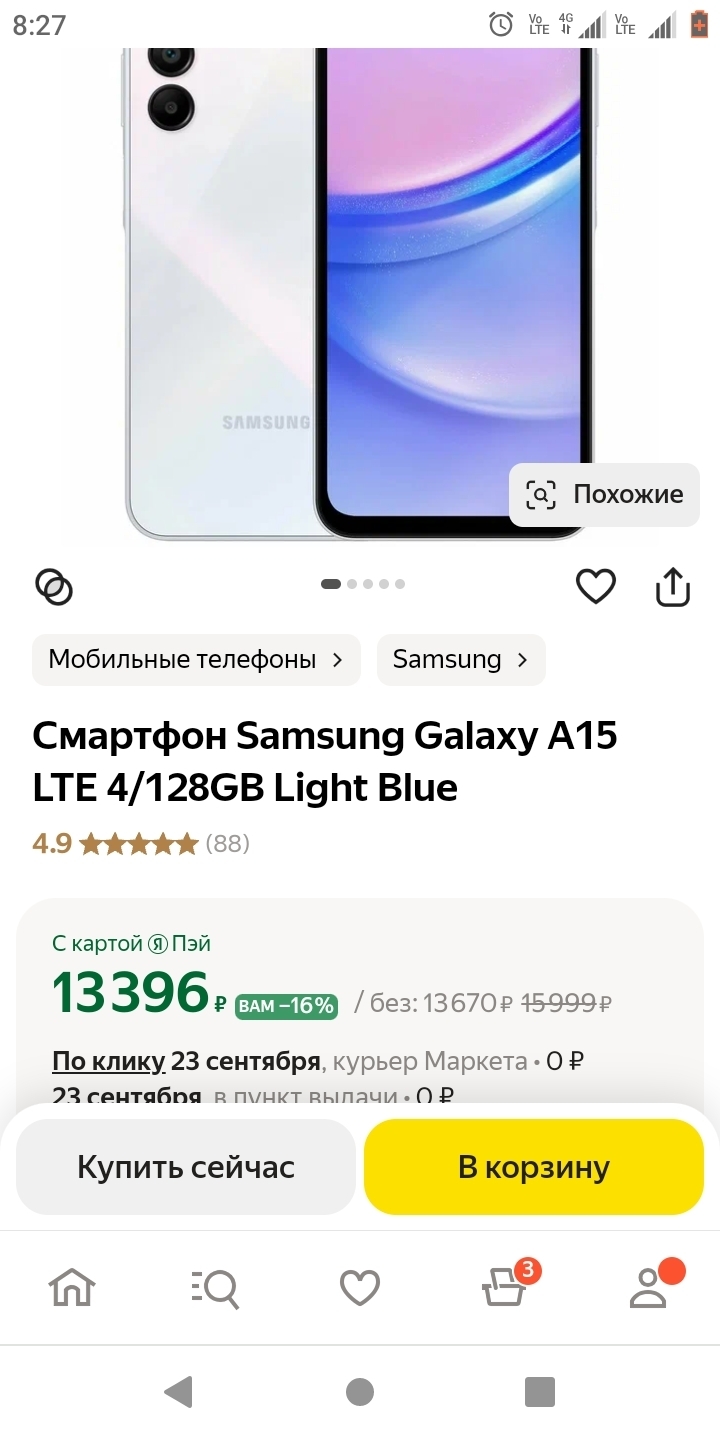This screenshot has width=720, height=1440.
Task: Open the По клику delivery link
Action: coord(108,1061)
